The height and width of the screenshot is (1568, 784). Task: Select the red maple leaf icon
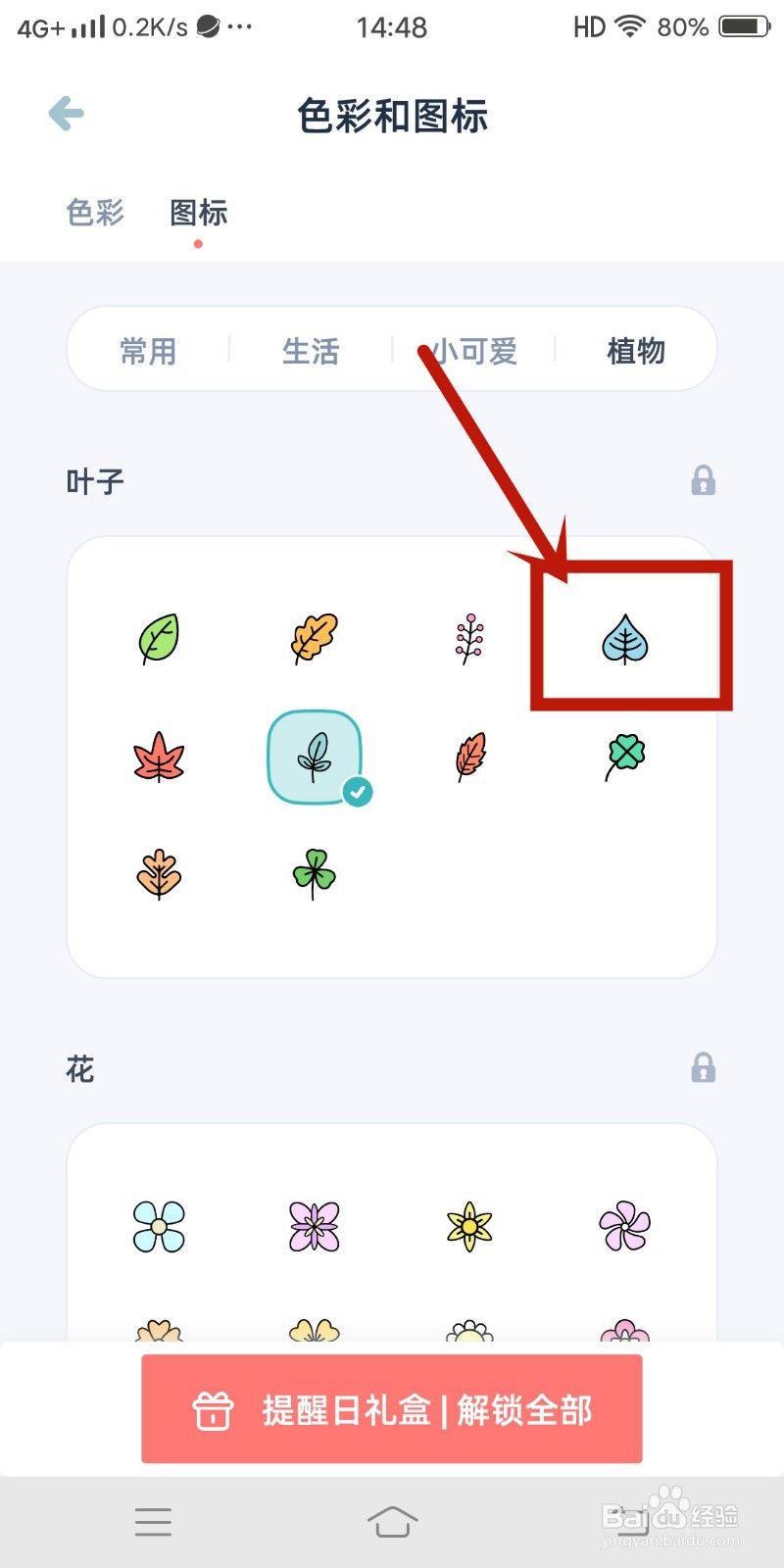(159, 759)
